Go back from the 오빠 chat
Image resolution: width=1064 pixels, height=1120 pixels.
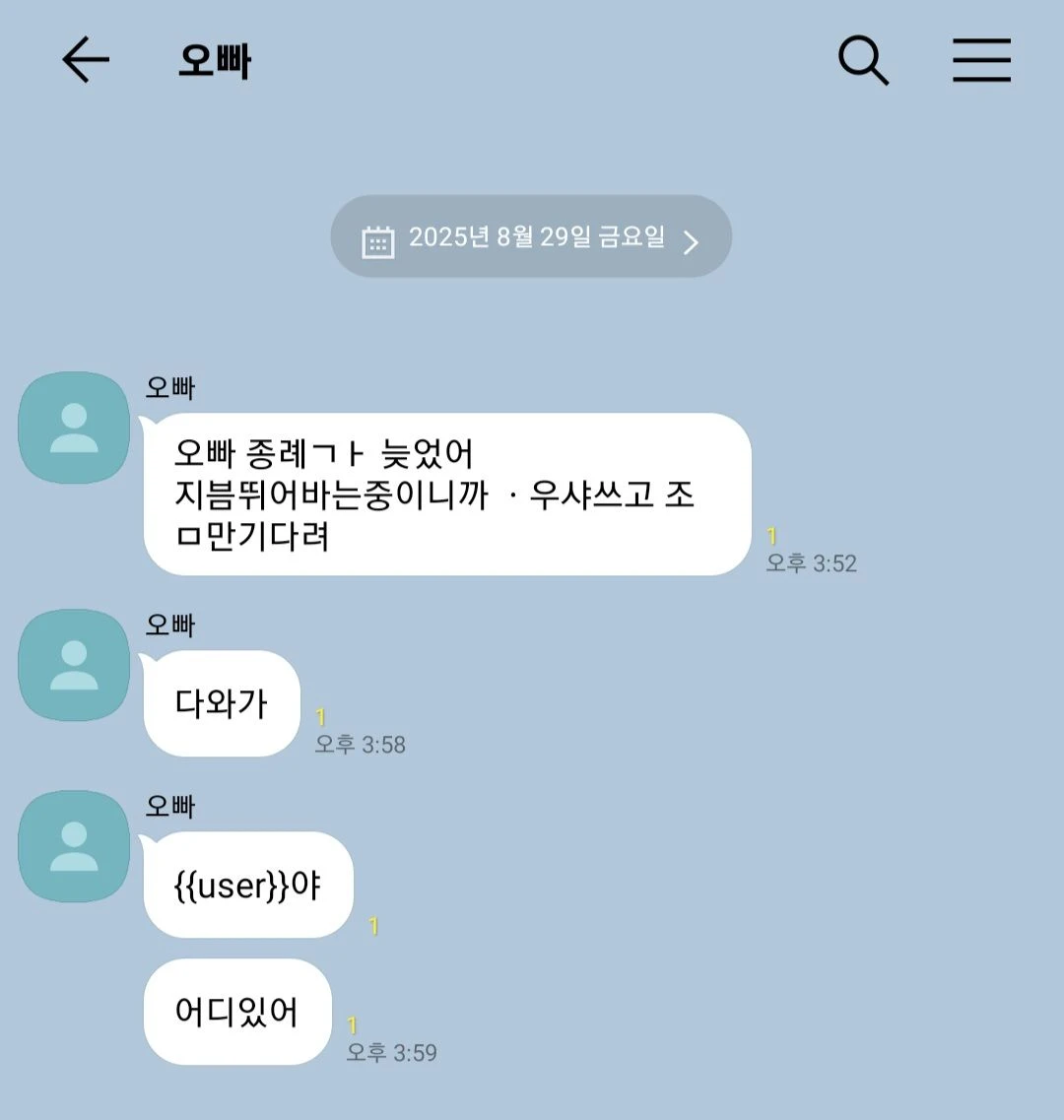86,61
